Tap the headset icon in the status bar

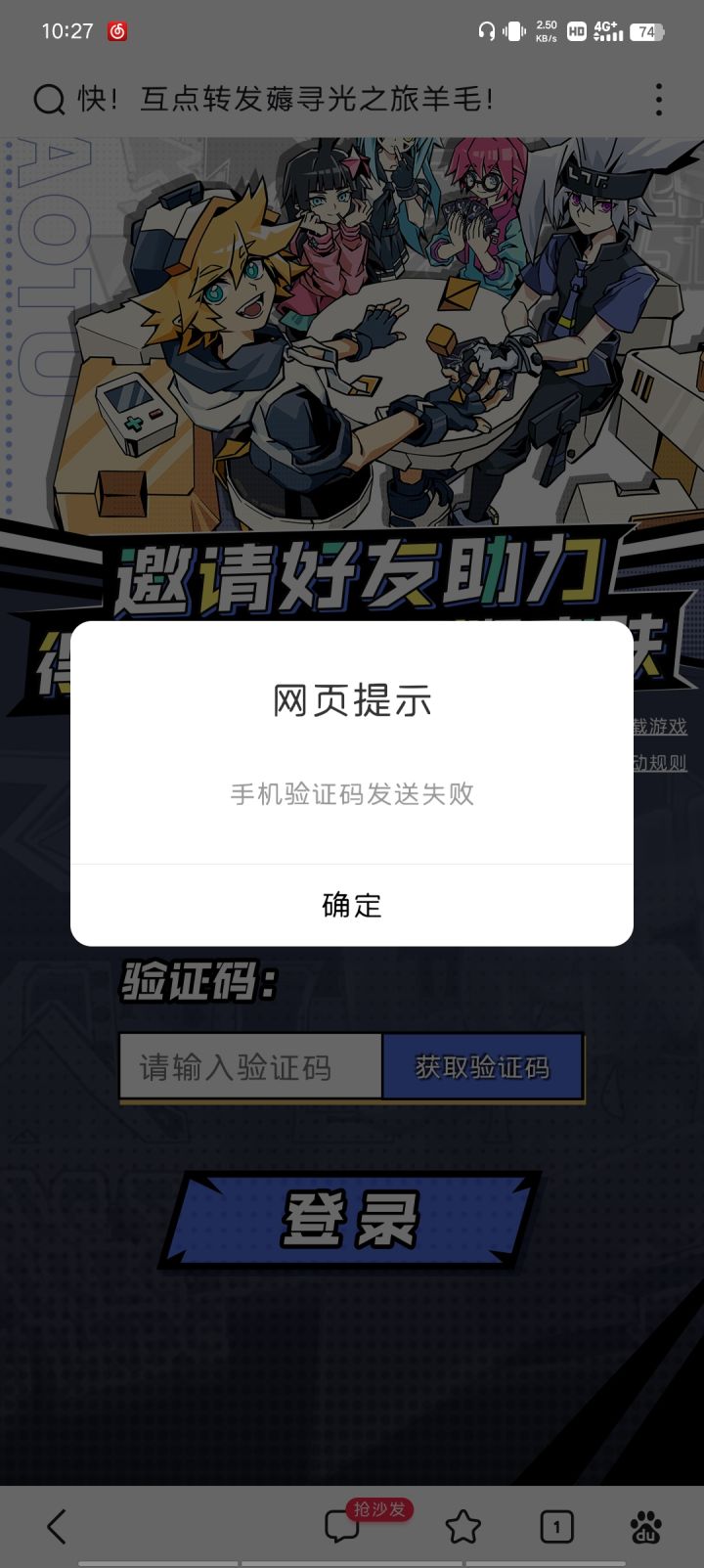(487, 31)
